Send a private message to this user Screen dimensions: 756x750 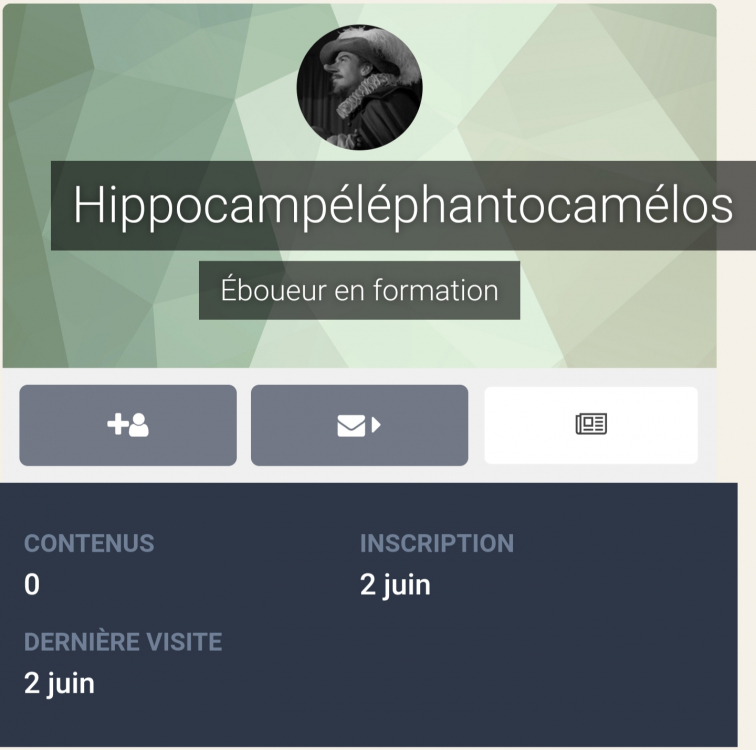point(359,425)
